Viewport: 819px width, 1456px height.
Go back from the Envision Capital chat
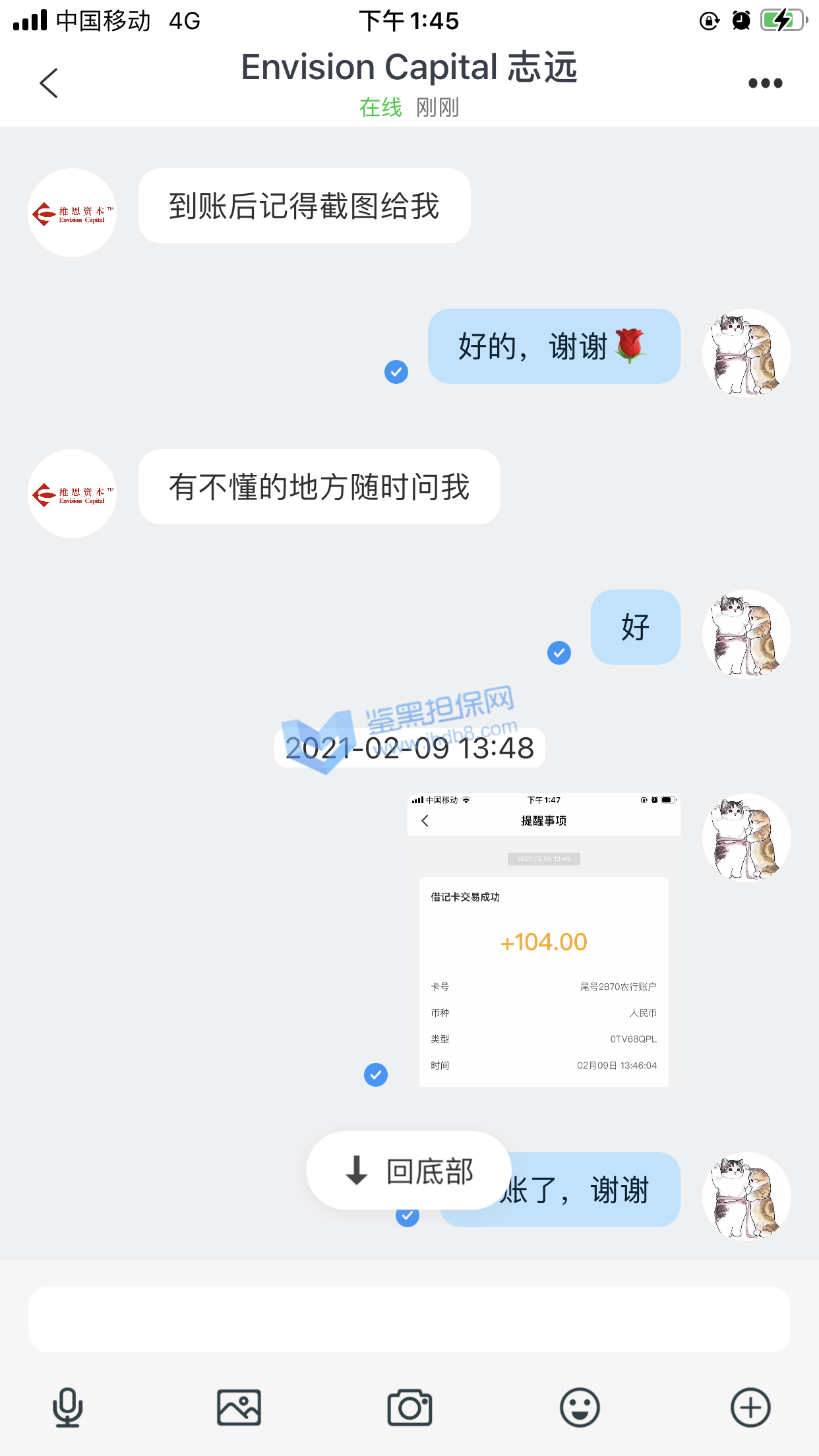click(x=49, y=83)
